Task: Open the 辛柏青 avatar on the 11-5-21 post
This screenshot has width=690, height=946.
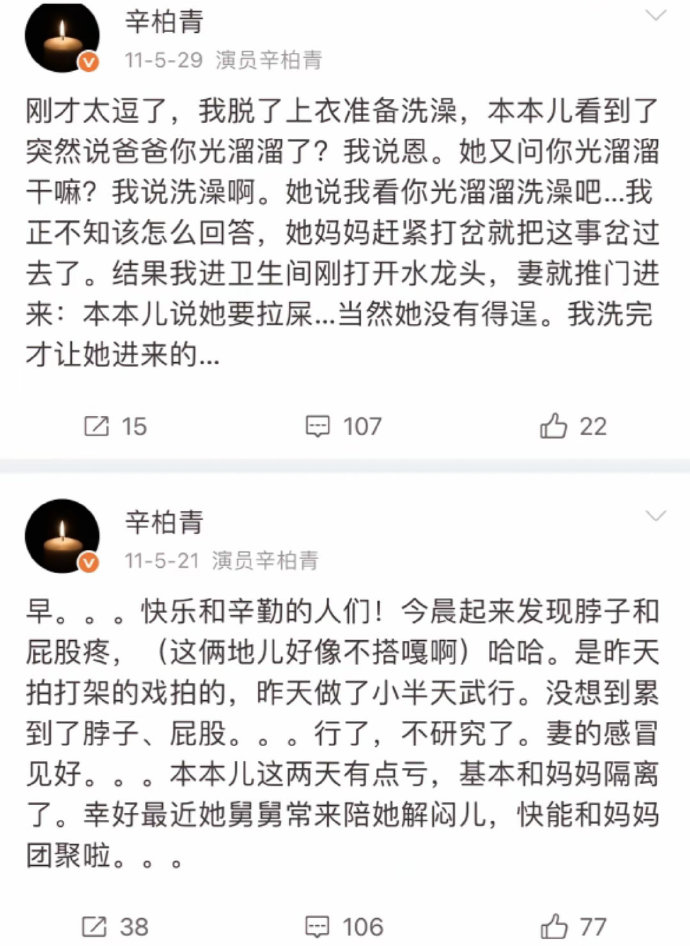Action: tap(61, 536)
